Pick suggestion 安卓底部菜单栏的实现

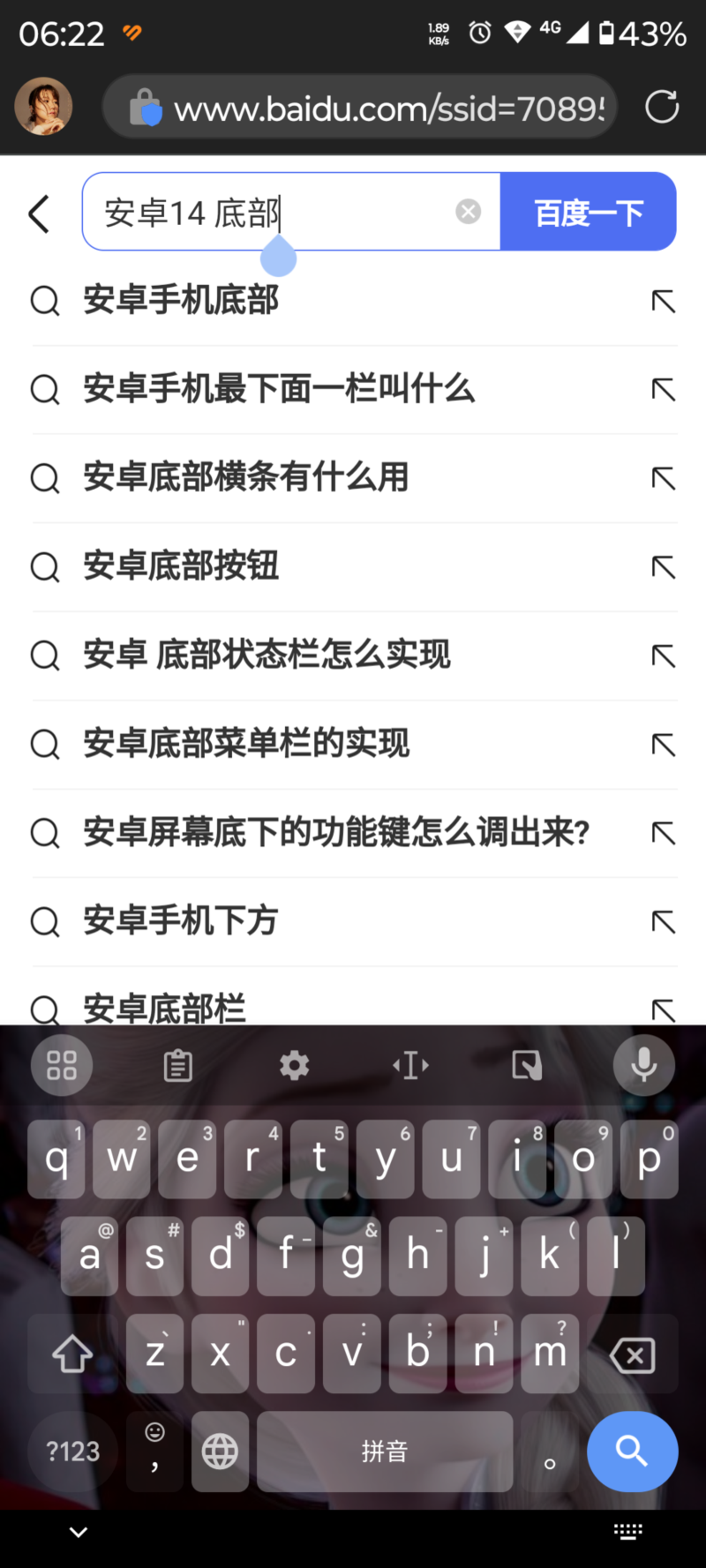[246, 744]
